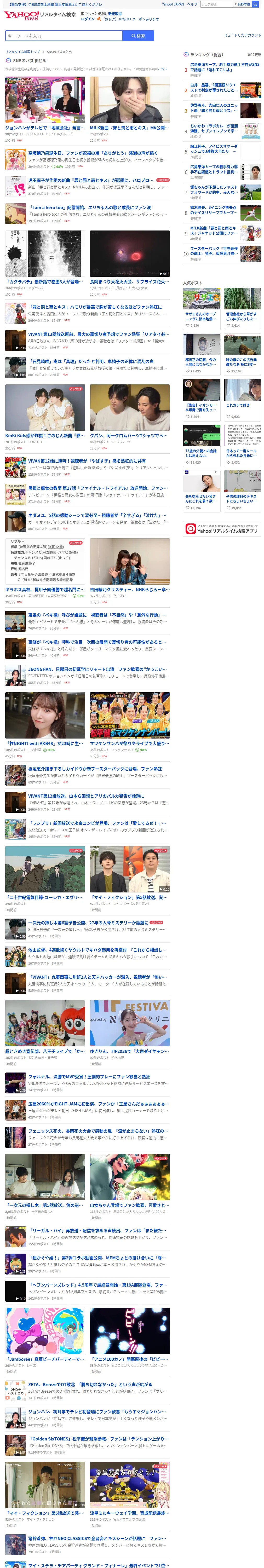Screen dimensions: 264x1568
Task: Open the ヘルプ help link
Action: [192, 4]
